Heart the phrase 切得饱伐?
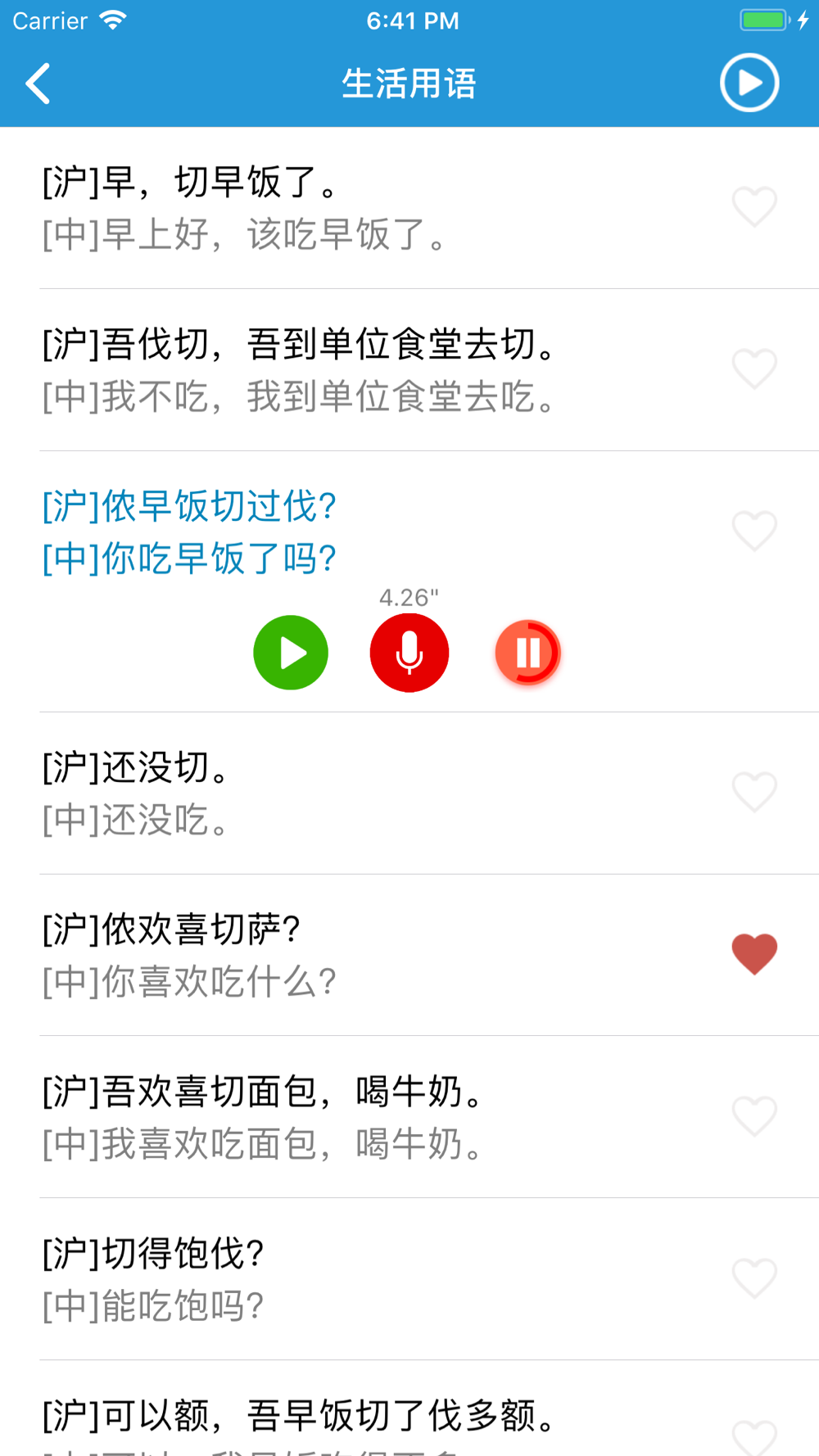 (754, 1278)
